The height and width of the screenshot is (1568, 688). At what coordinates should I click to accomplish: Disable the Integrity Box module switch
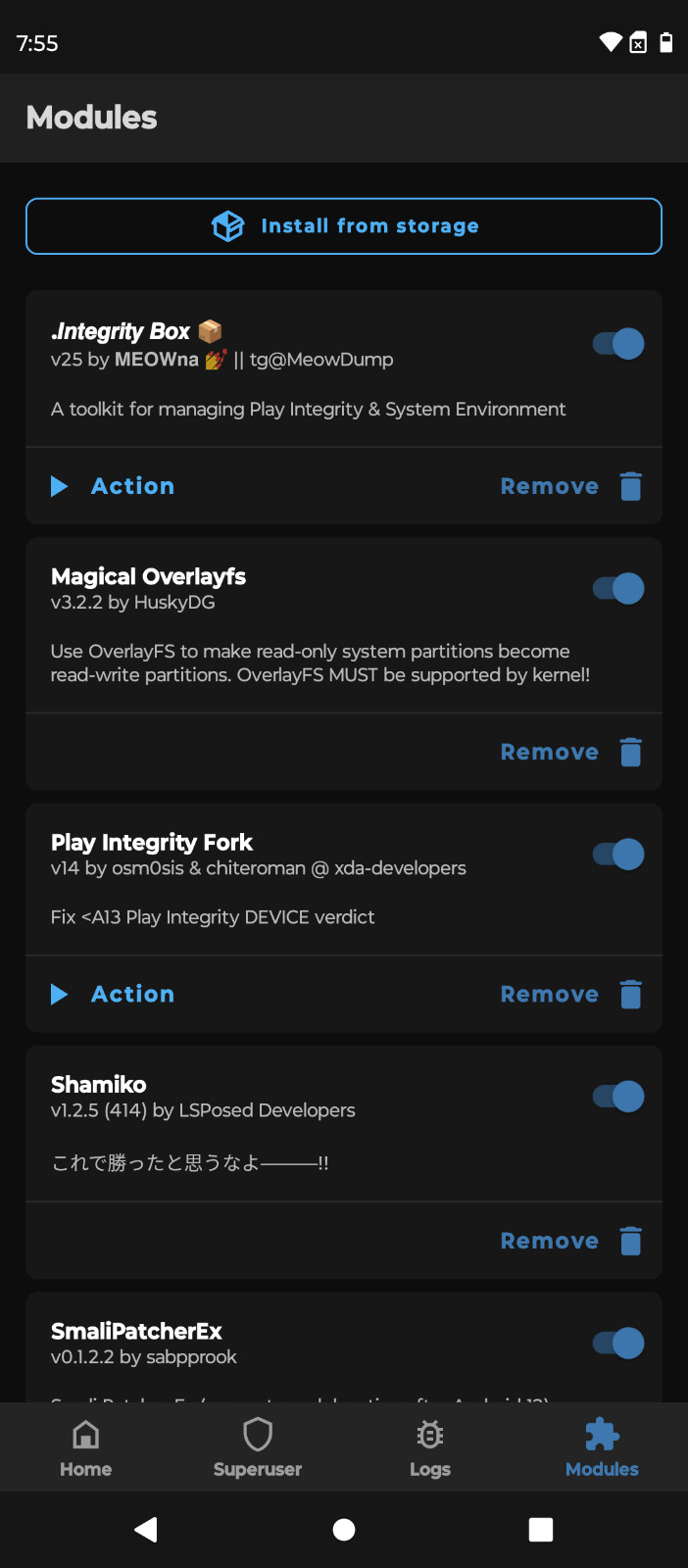(618, 344)
